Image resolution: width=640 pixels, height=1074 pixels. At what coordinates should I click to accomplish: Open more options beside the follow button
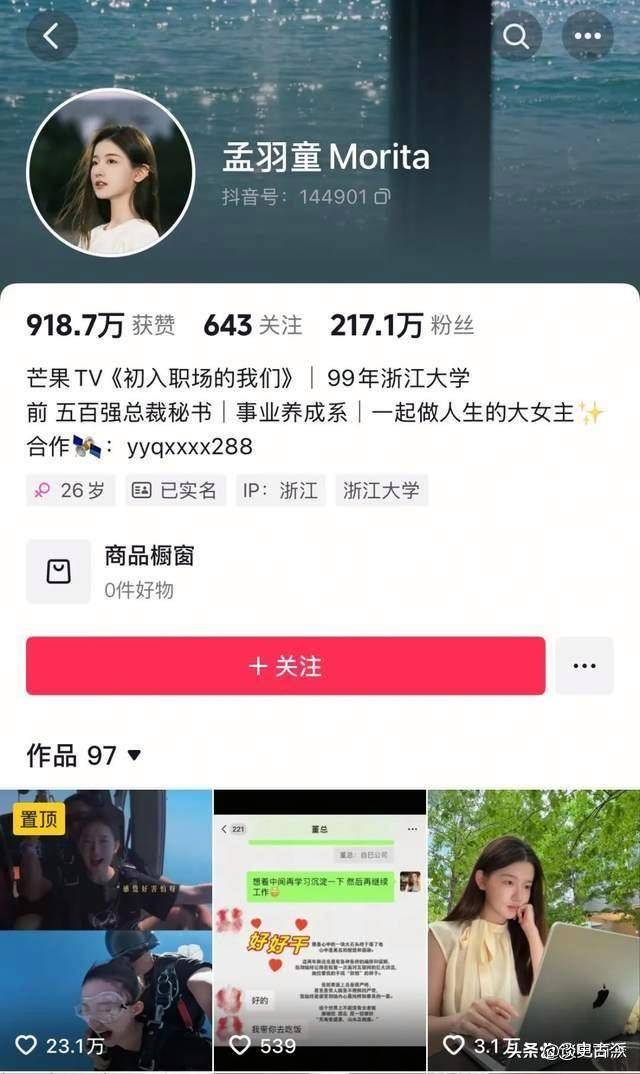(x=584, y=666)
